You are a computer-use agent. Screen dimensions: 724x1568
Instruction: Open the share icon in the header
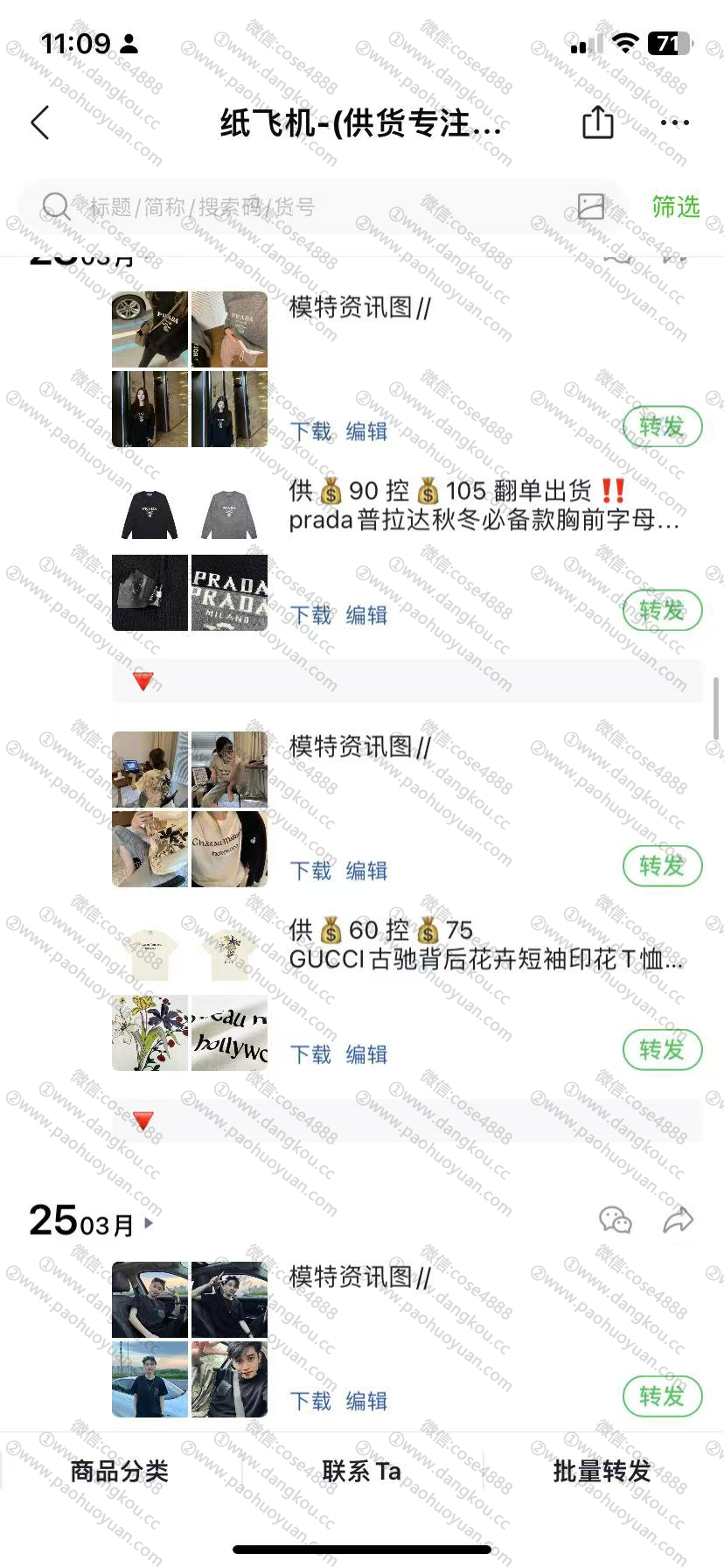598,122
